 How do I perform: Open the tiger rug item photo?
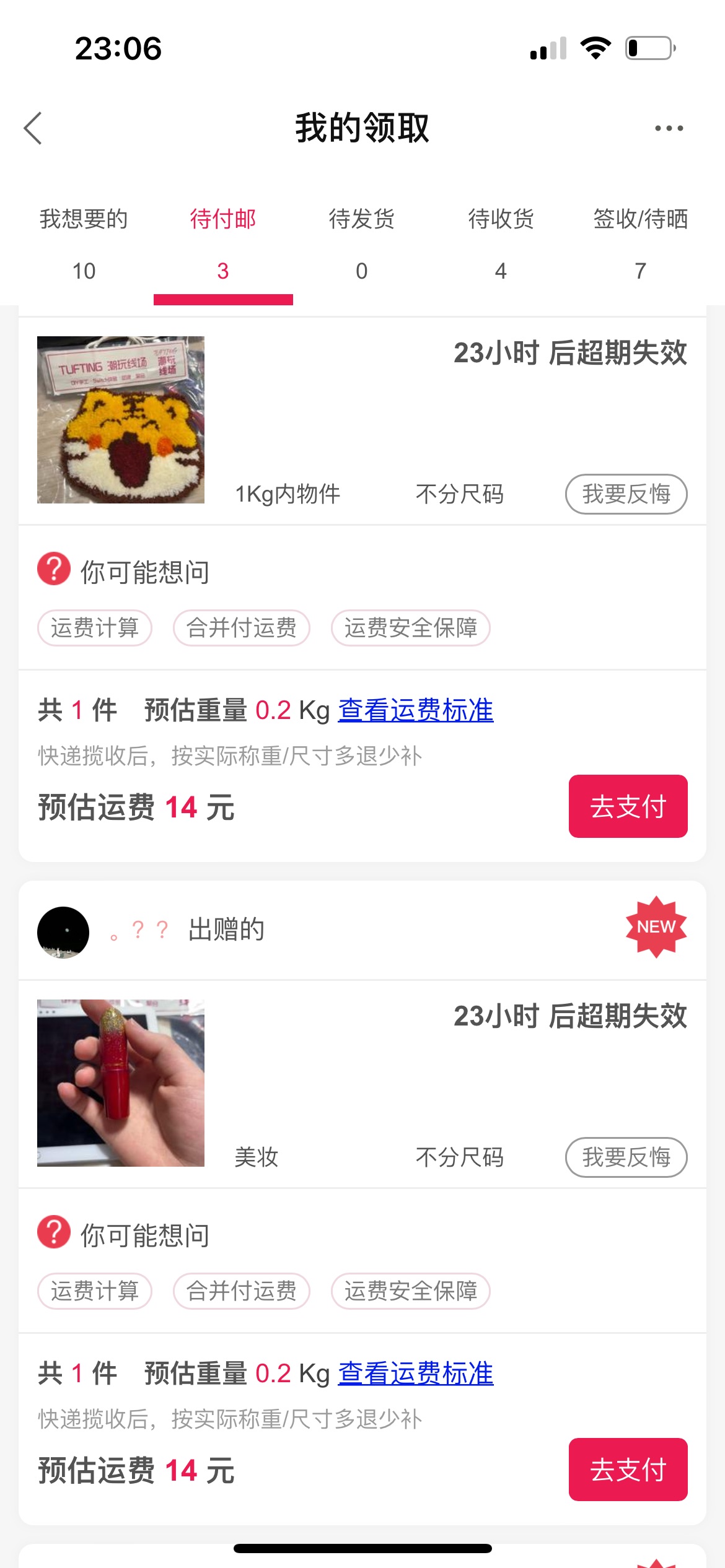121,420
